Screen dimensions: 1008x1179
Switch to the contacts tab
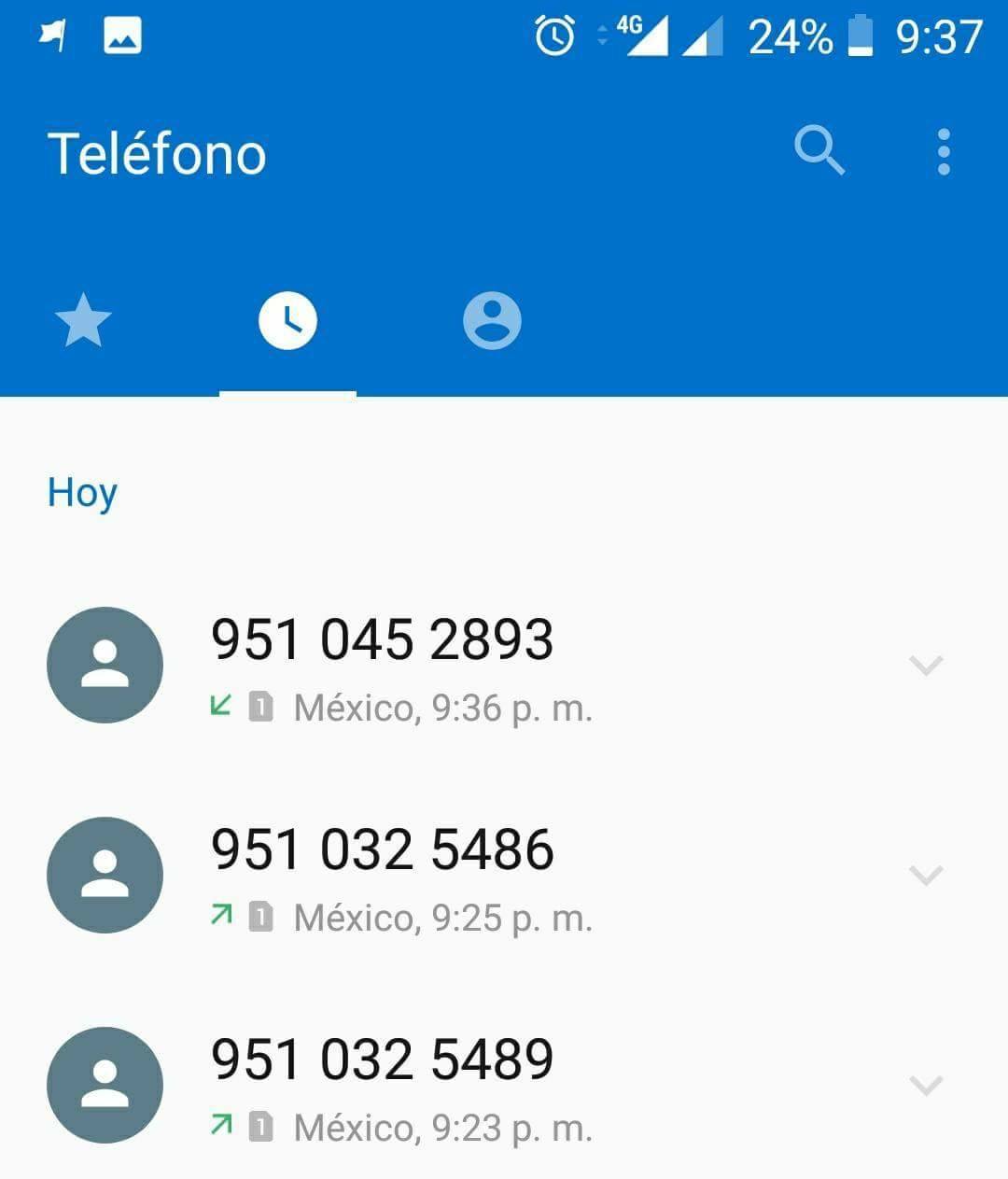coord(492,320)
